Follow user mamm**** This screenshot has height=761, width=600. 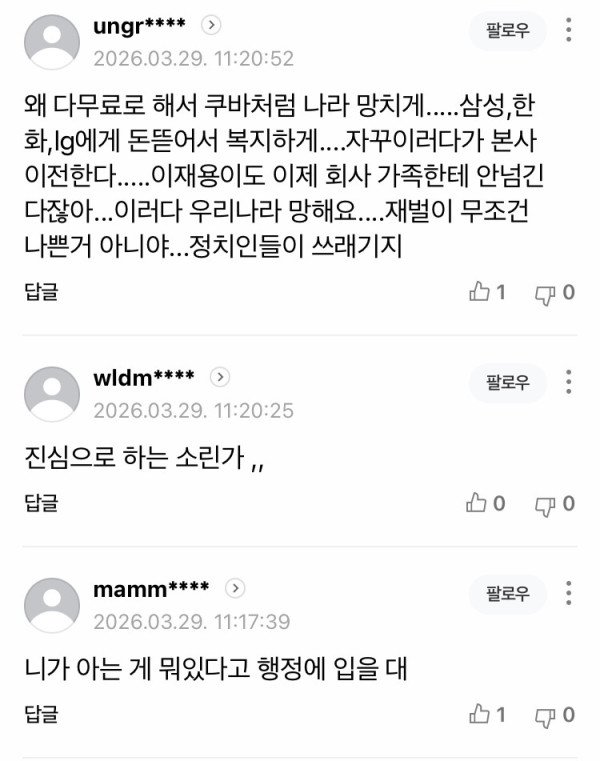508,593
